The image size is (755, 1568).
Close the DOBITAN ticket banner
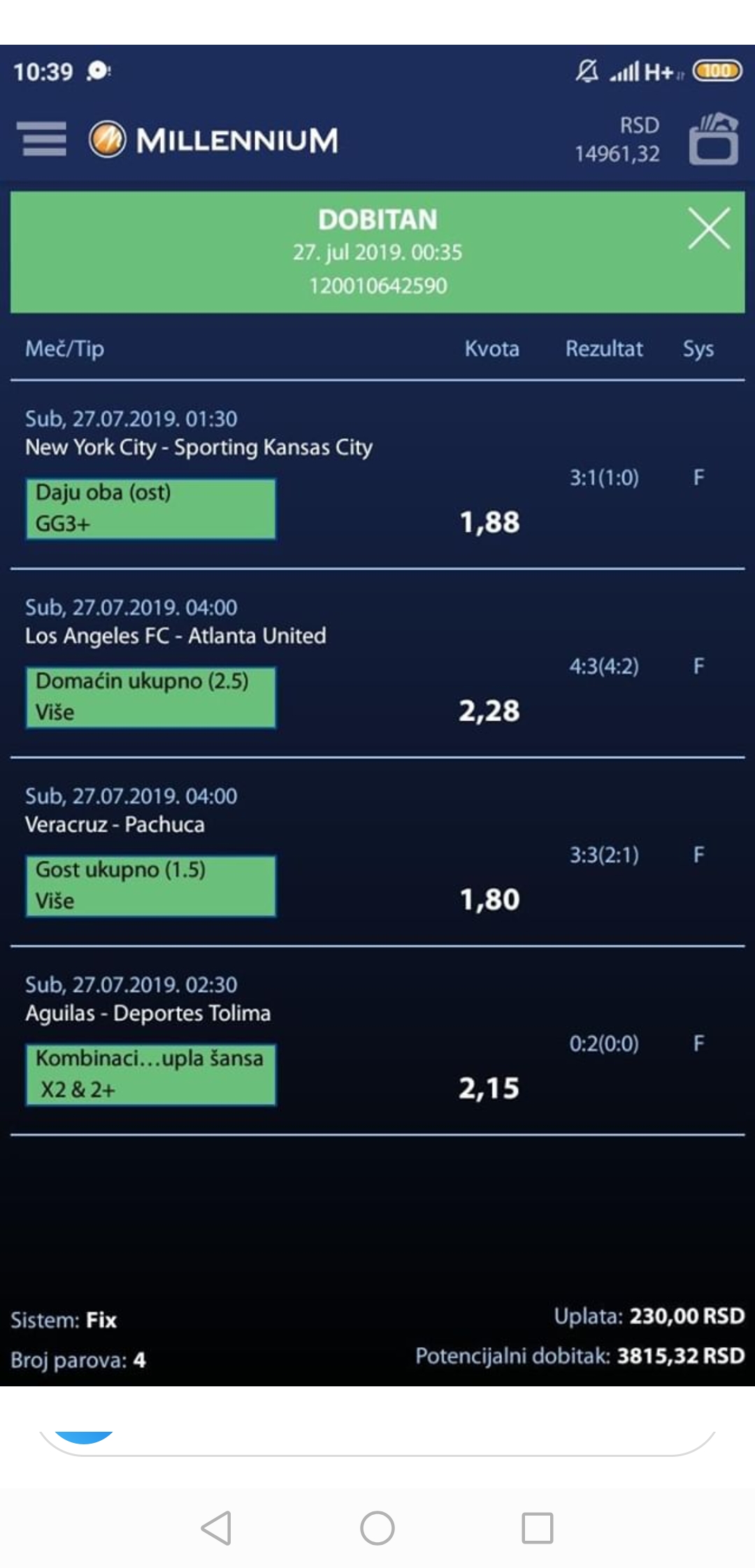tap(709, 228)
